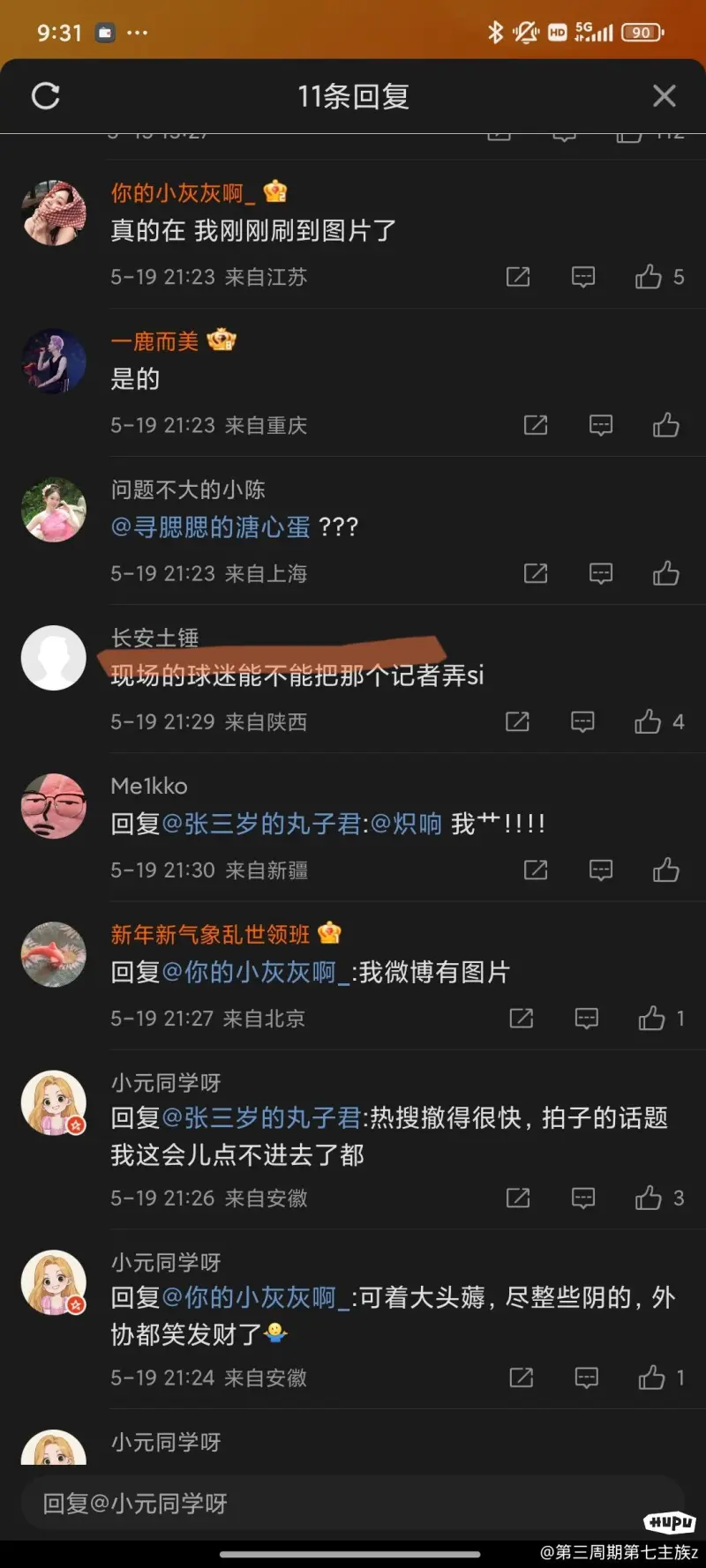
Task: Reply to 一鹿而美's comment 是的
Action: point(601,425)
